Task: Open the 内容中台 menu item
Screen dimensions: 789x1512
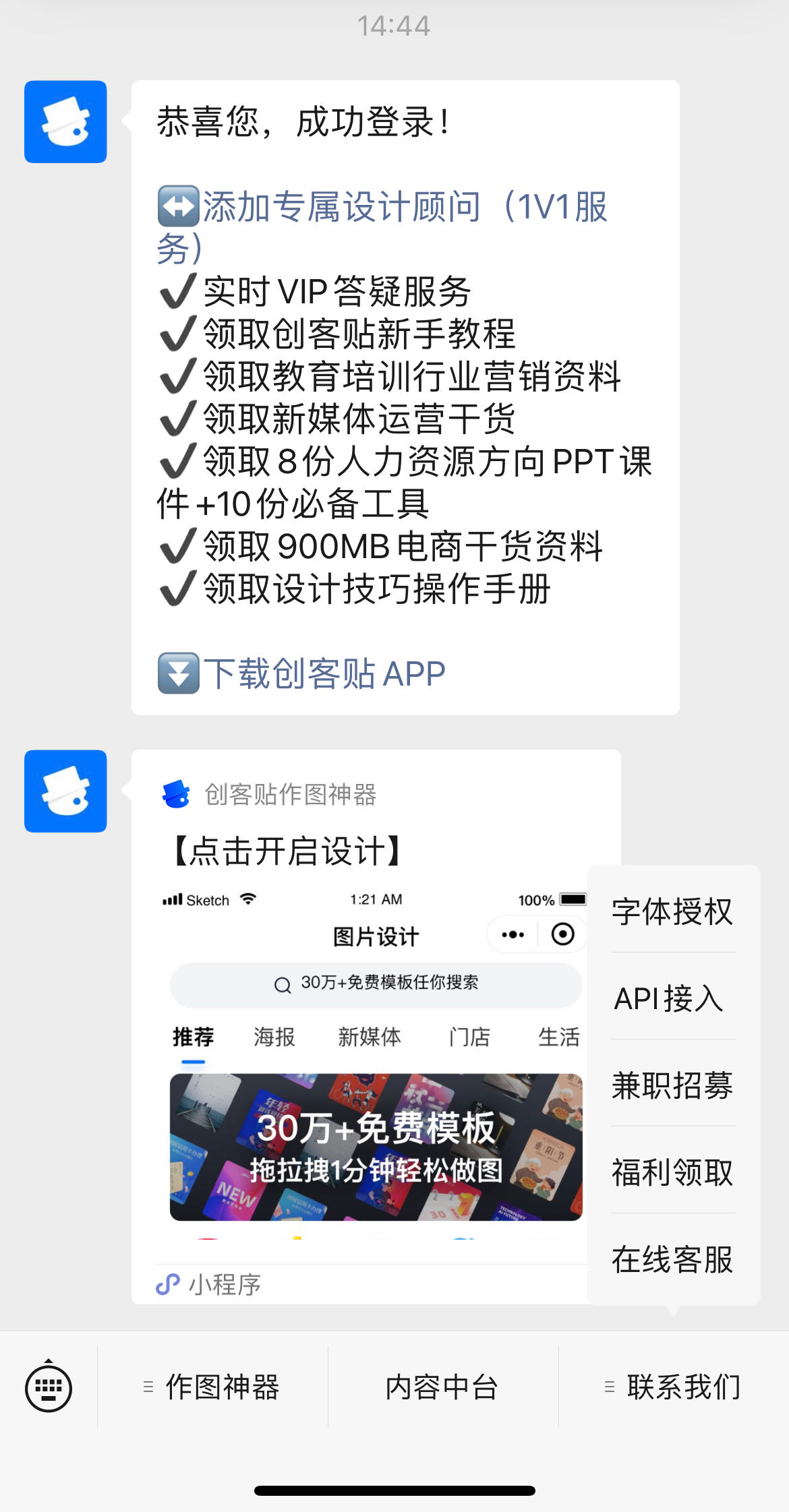Action: pyautogui.click(x=442, y=1387)
